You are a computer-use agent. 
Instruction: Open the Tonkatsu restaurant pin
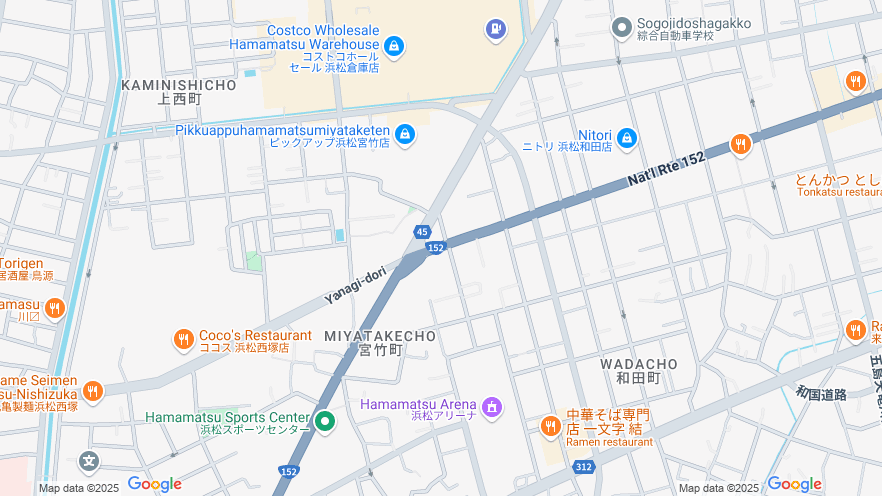coord(855,81)
